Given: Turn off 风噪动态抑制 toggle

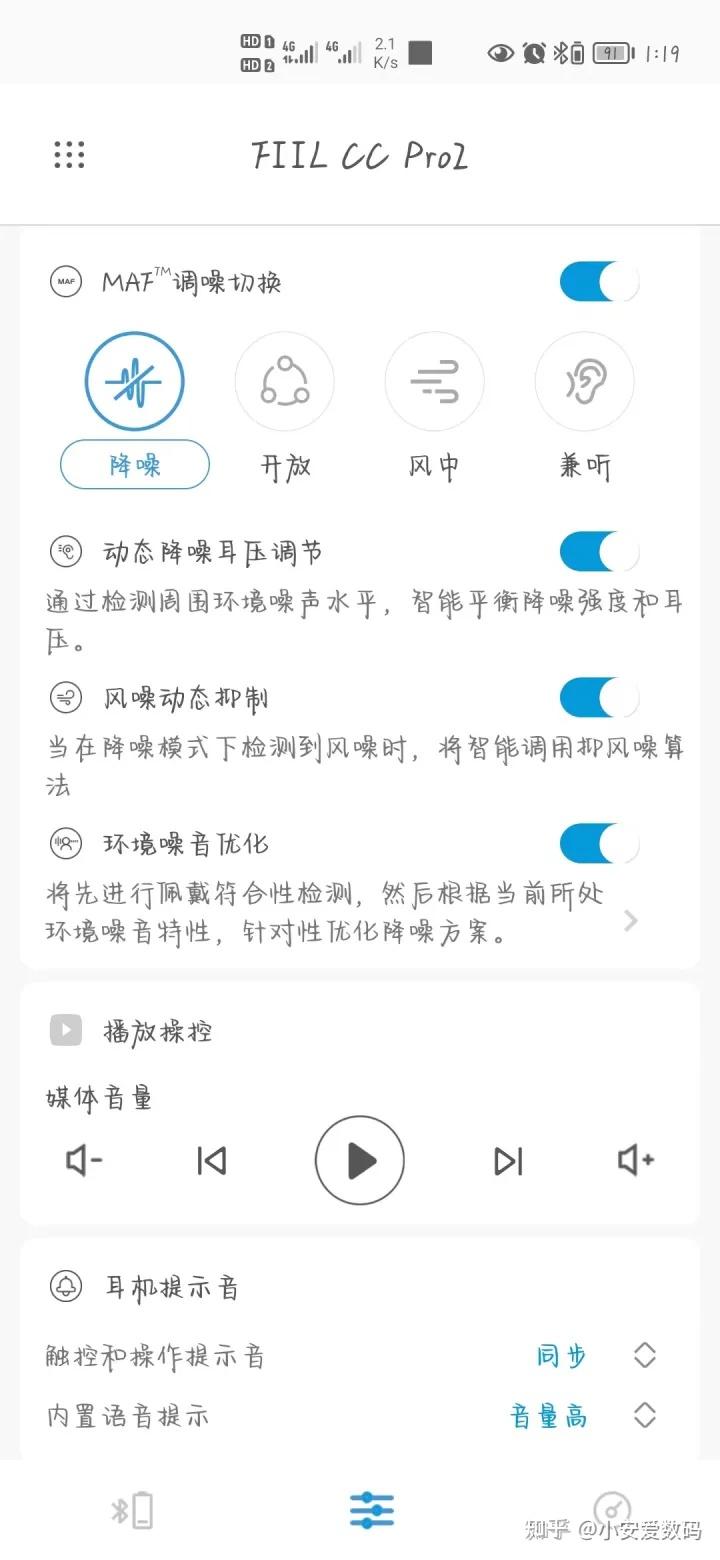Looking at the screenshot, I should 599,697.
